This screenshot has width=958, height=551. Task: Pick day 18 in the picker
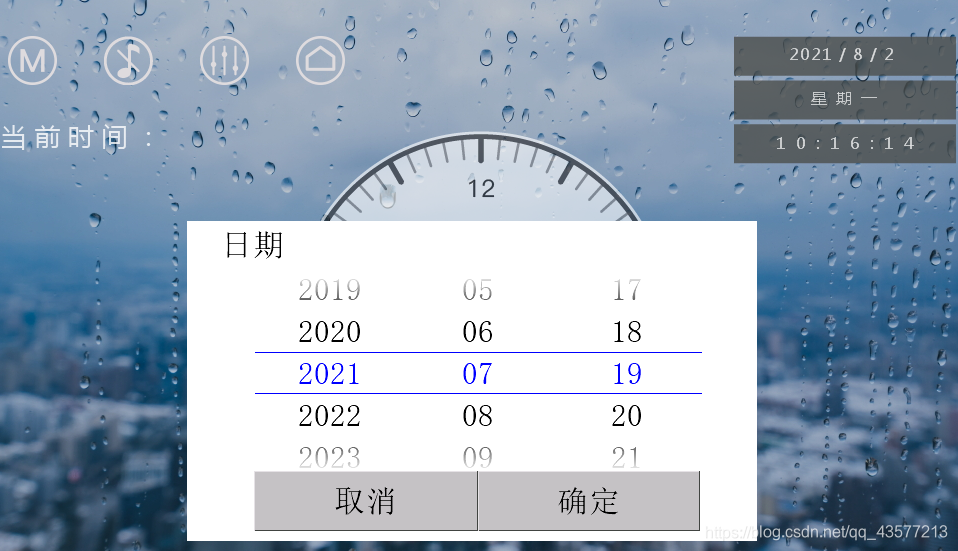(627, 332)
